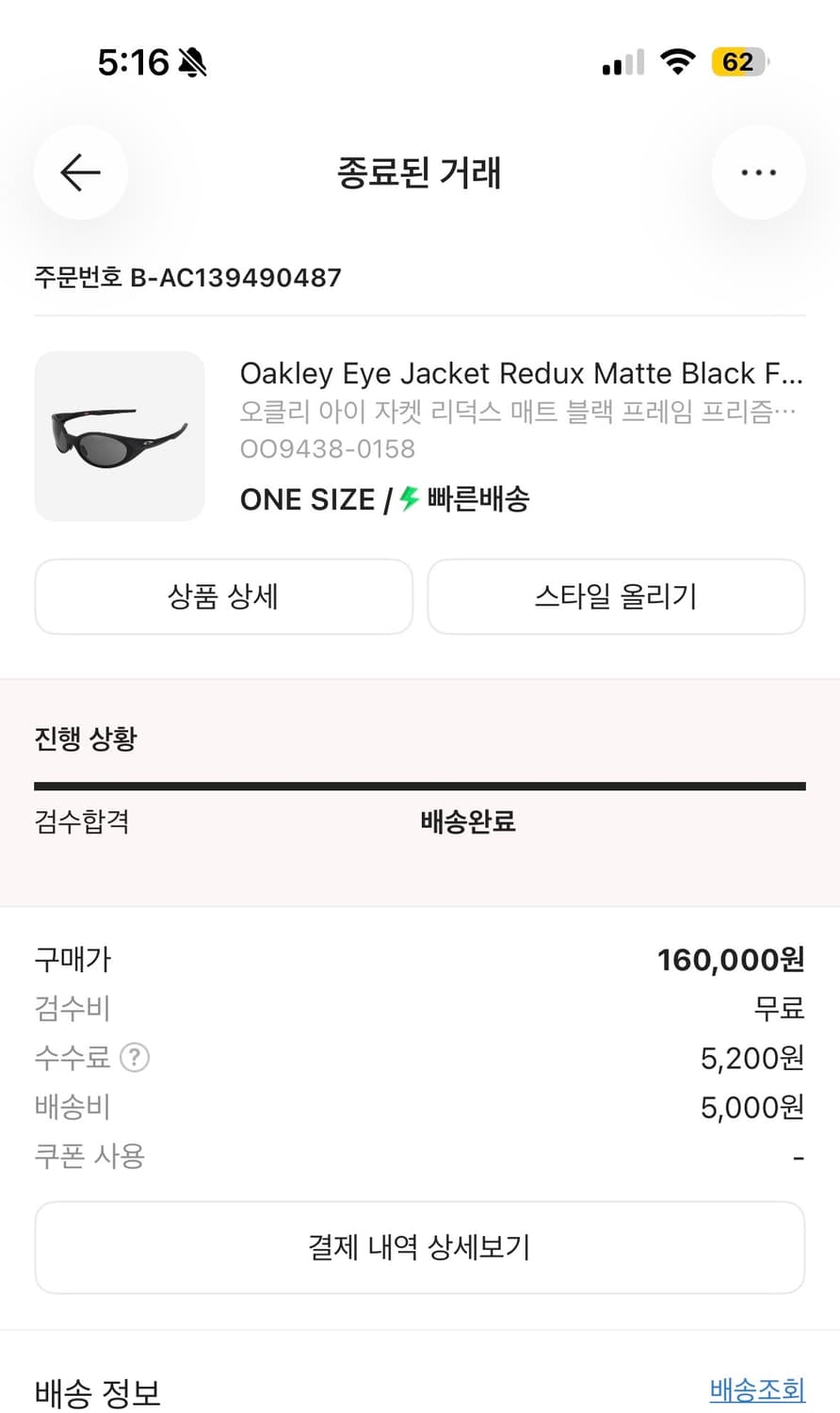Tap the lightning fast-delivery icon

click(407, 499)
